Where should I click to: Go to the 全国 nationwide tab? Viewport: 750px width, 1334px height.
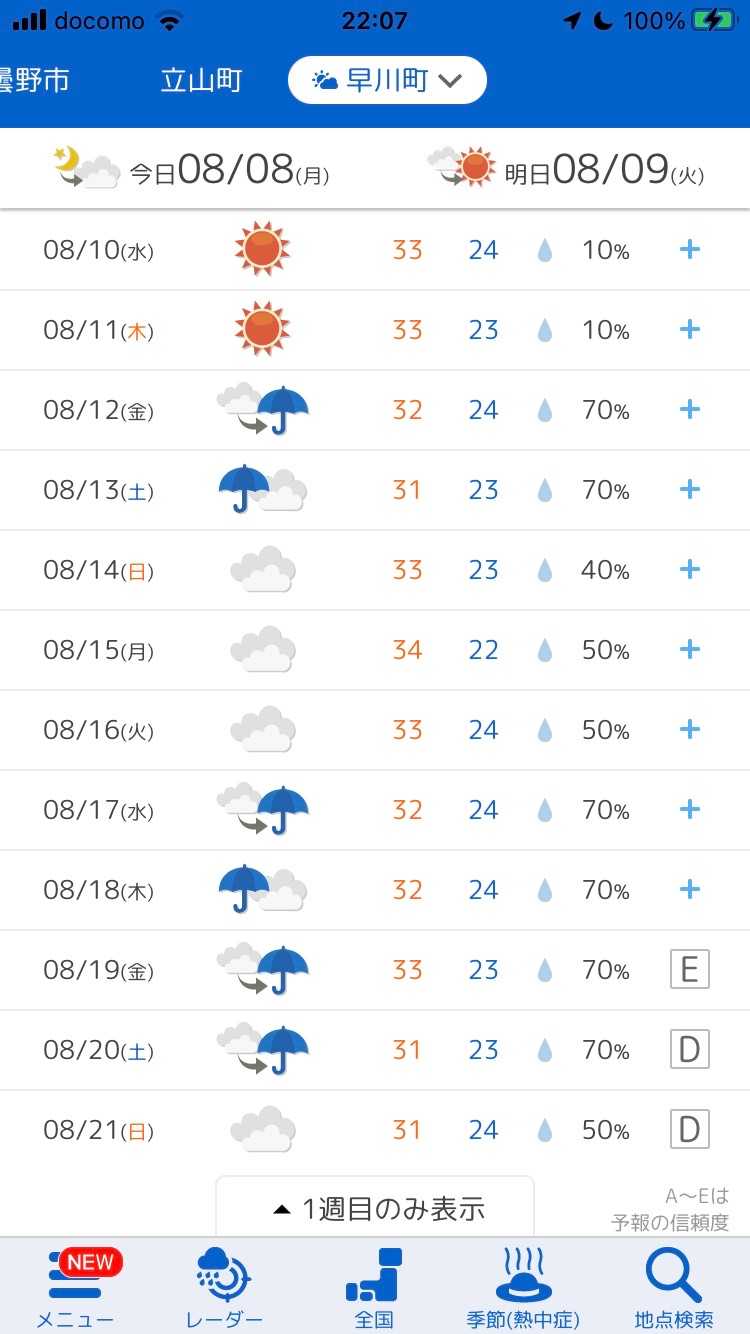(374, 1288)
